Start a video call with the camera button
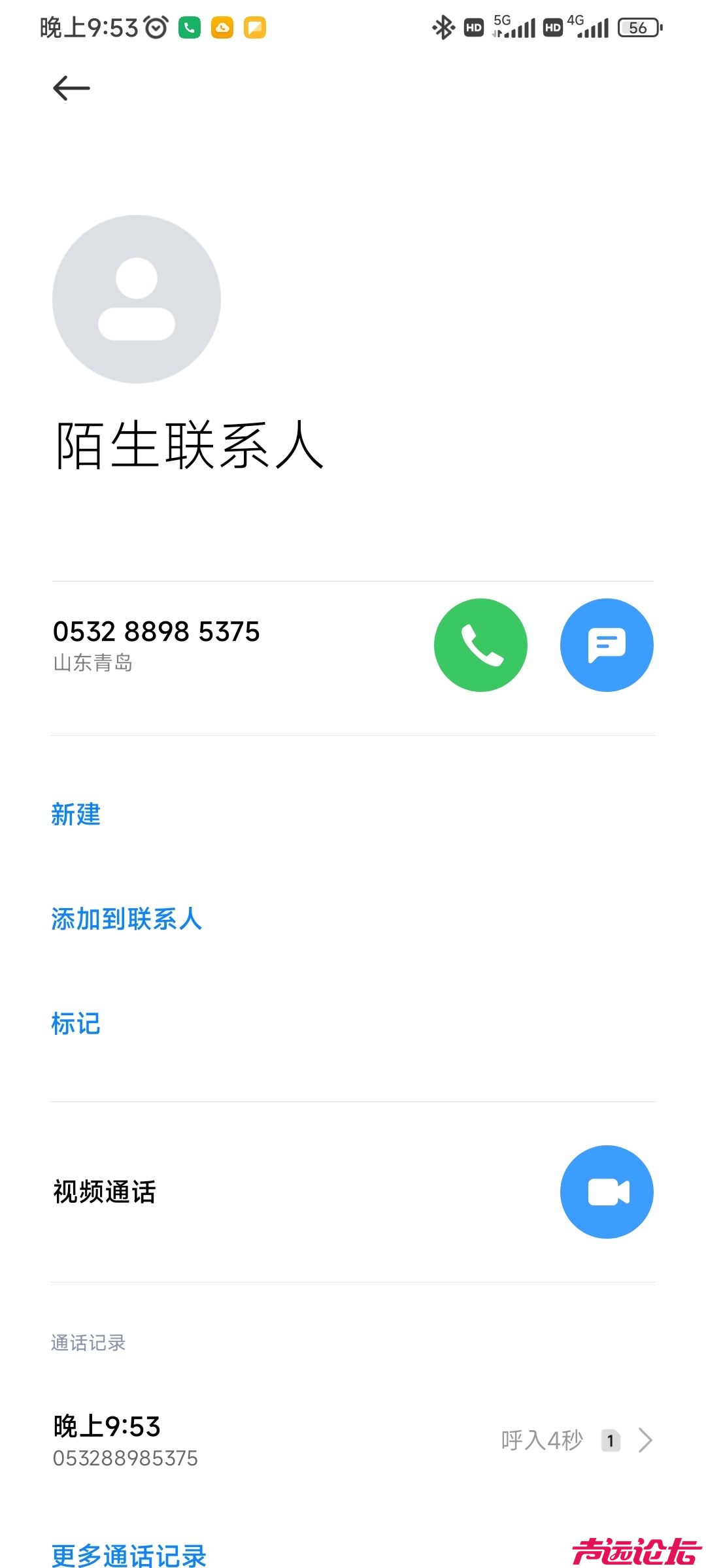 607,1192
